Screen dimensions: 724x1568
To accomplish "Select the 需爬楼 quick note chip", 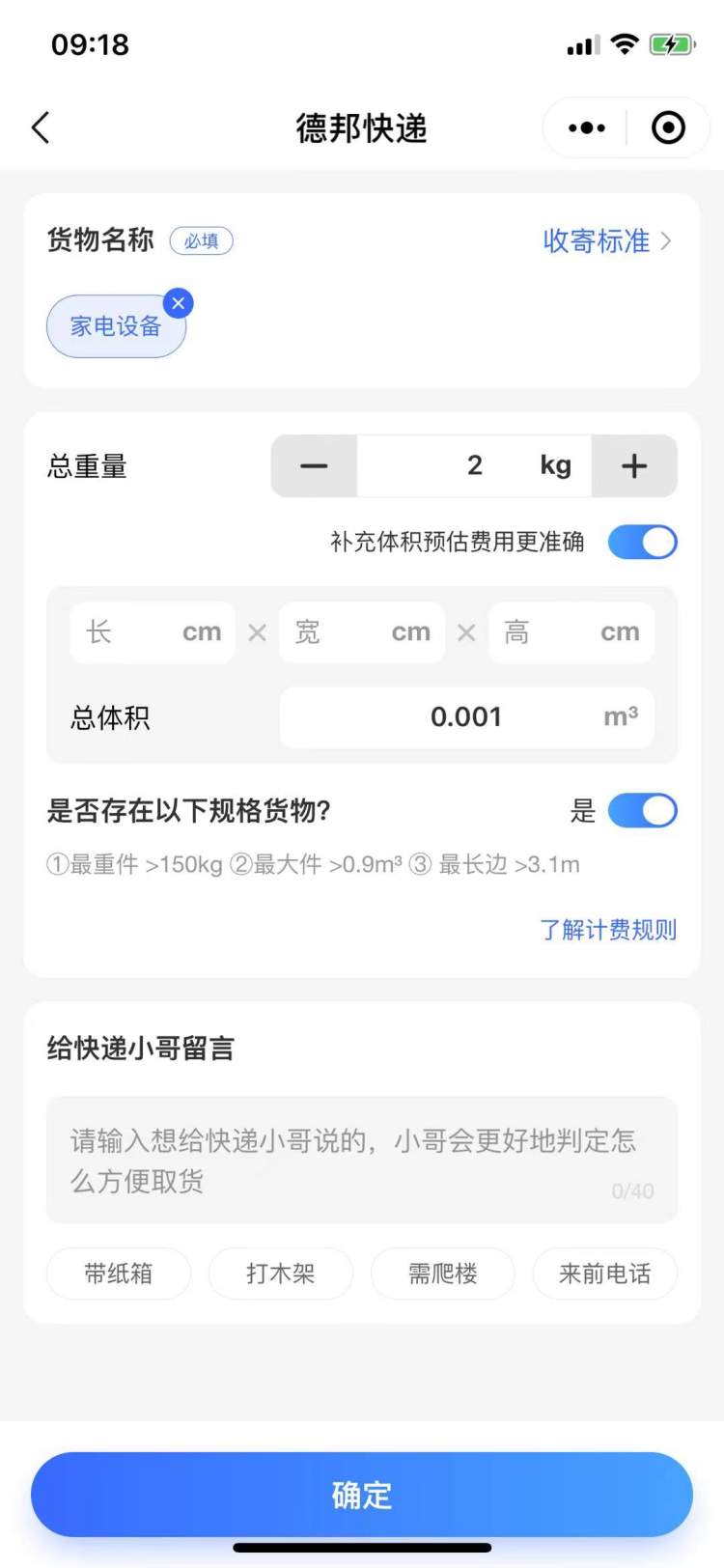I will point(443,1274).
